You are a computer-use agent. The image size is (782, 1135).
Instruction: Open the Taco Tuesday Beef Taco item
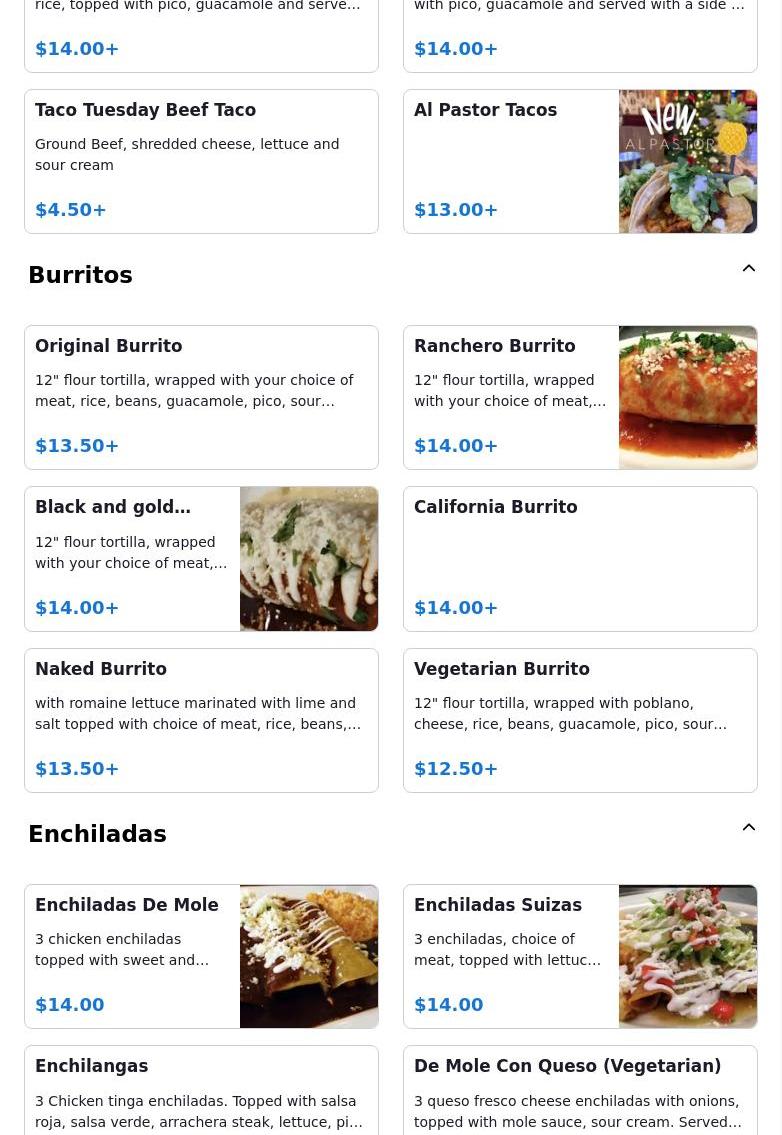[x=201, y=161]
